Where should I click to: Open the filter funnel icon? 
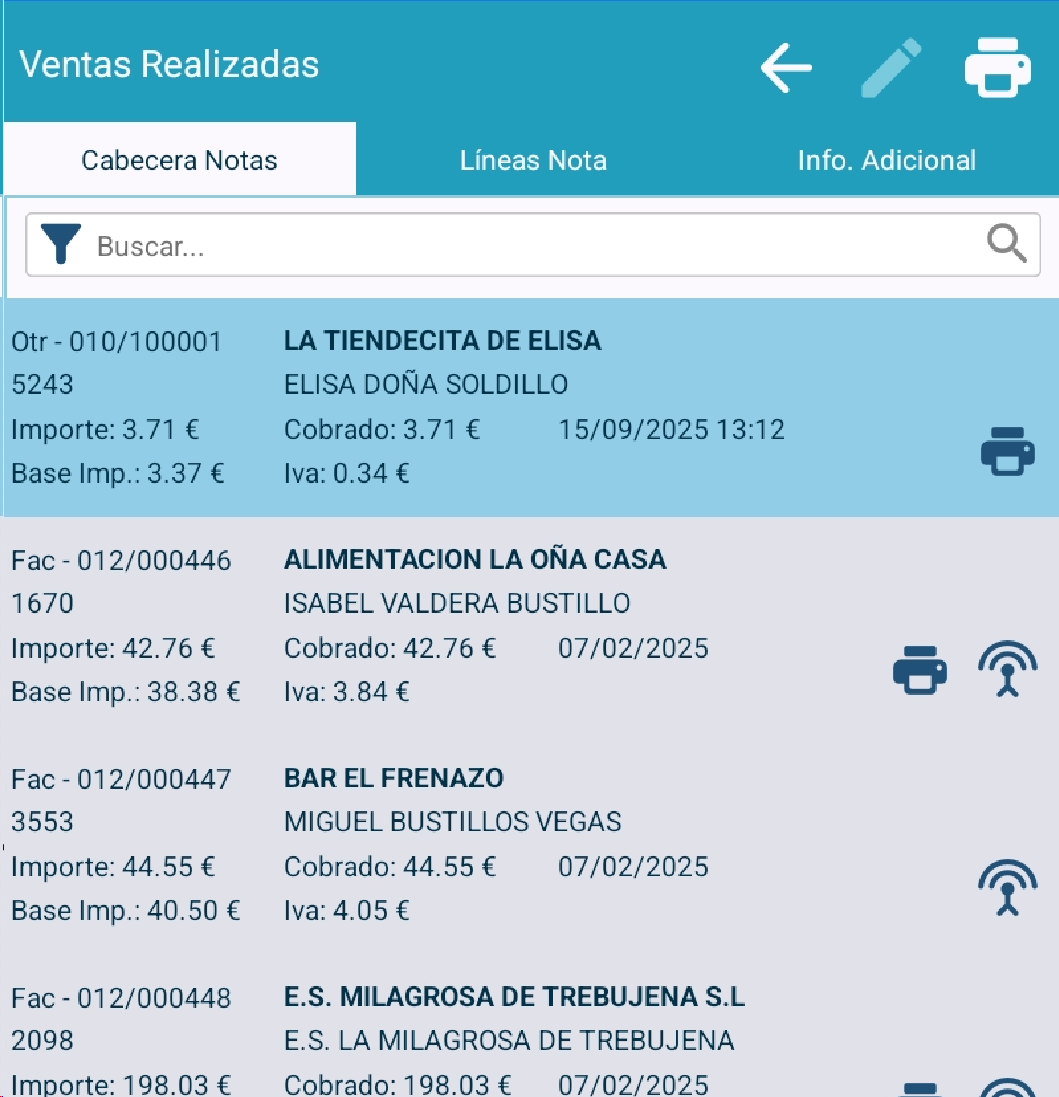coord(61,244)
